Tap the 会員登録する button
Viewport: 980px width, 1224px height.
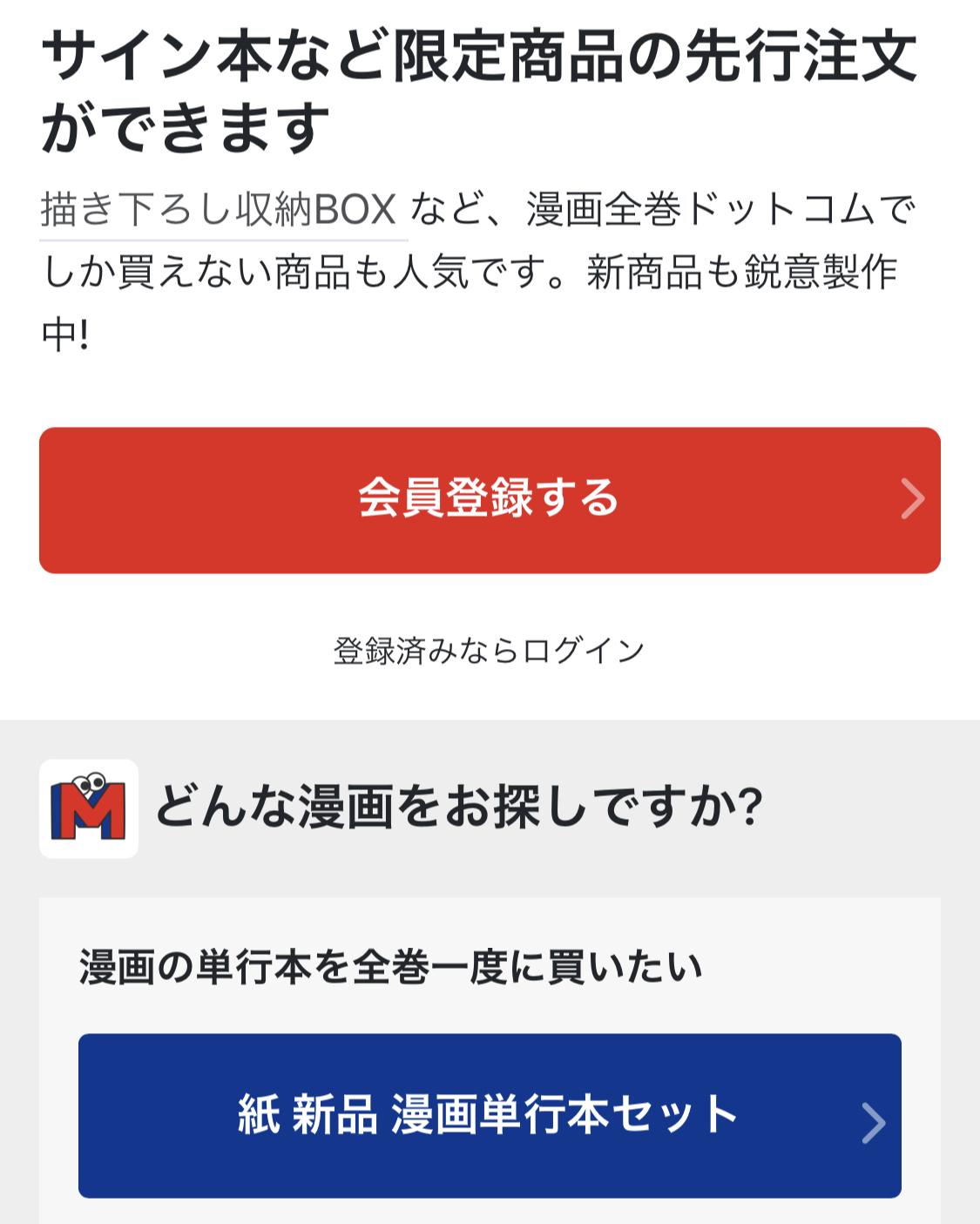point(489,500)
